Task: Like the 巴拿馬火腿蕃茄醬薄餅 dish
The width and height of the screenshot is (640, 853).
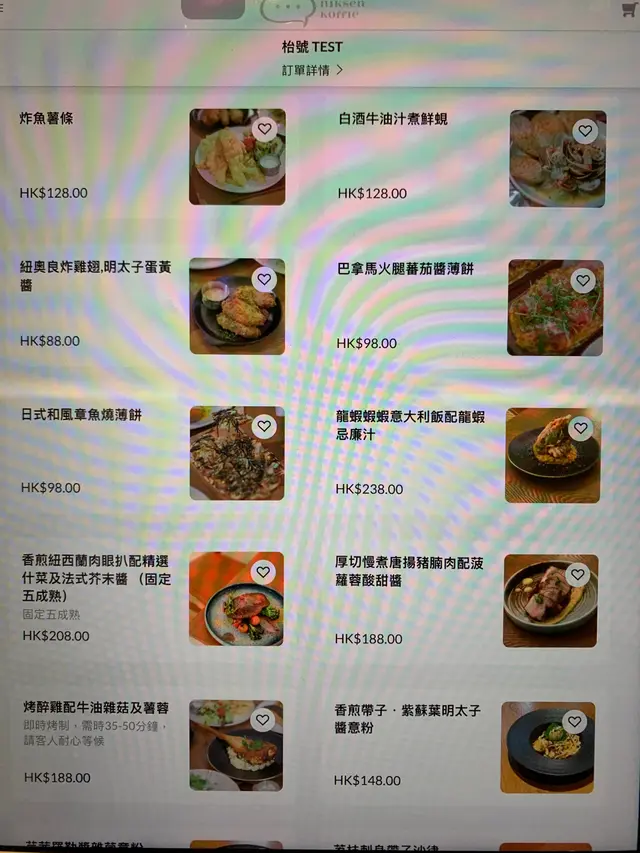Action: pos(583,281)
